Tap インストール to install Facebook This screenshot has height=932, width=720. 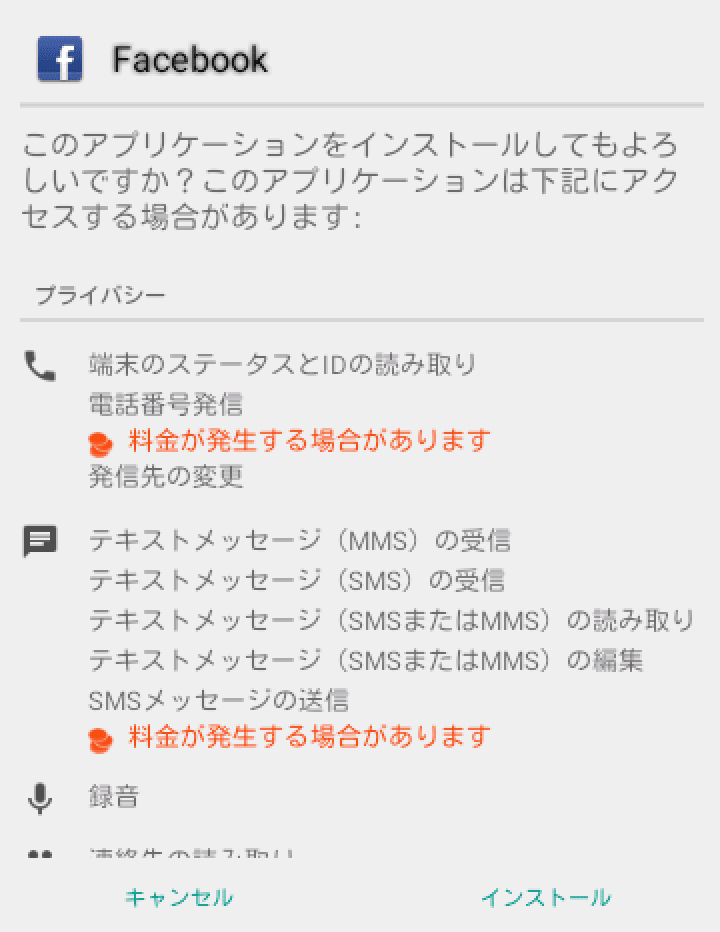pyautogui.click(x=545, y=897)
